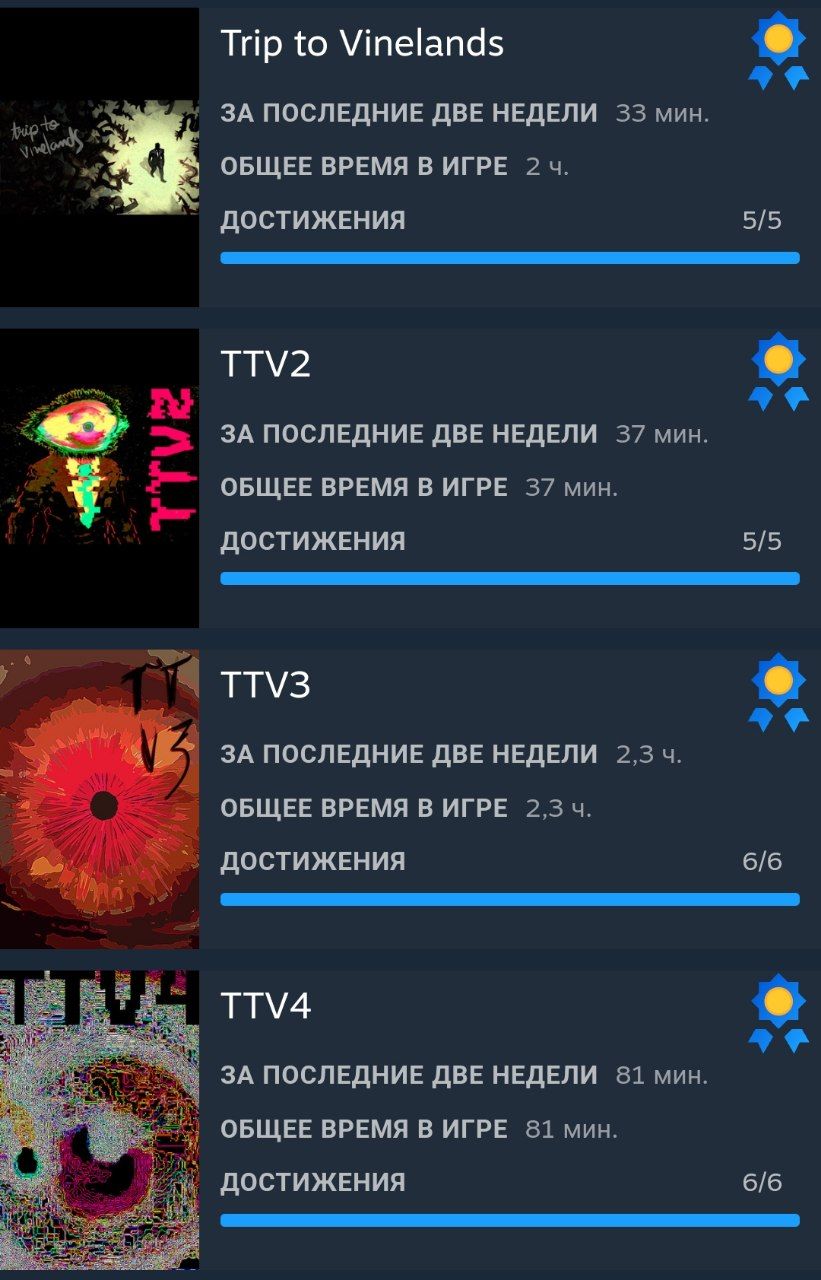Open the TTV3 game entry
Viewport: 821px width, 1280px height.
pyautogui.click(x=265, y=685)
